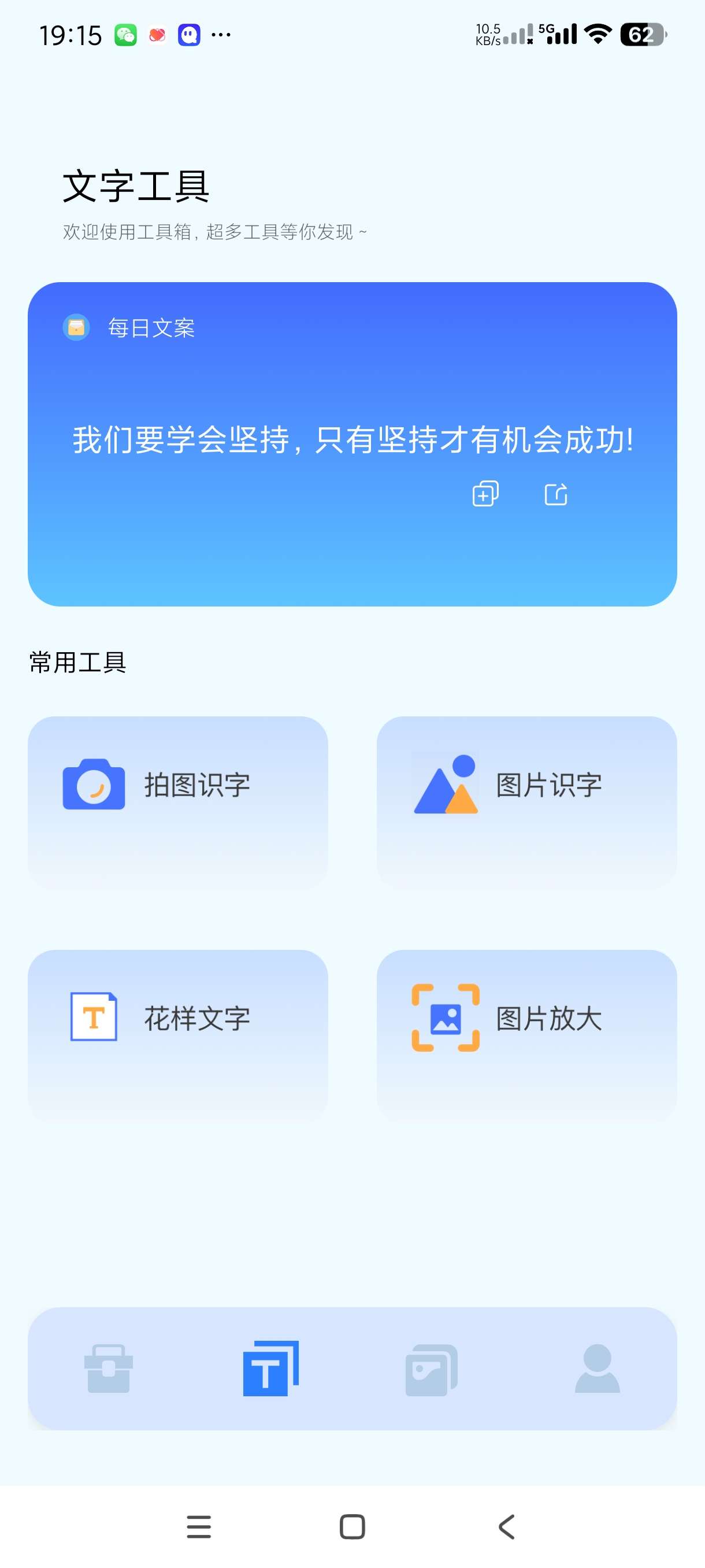
Task: Launch the 花样文字 fancy text tool
Action: (x=177, y=1034)
